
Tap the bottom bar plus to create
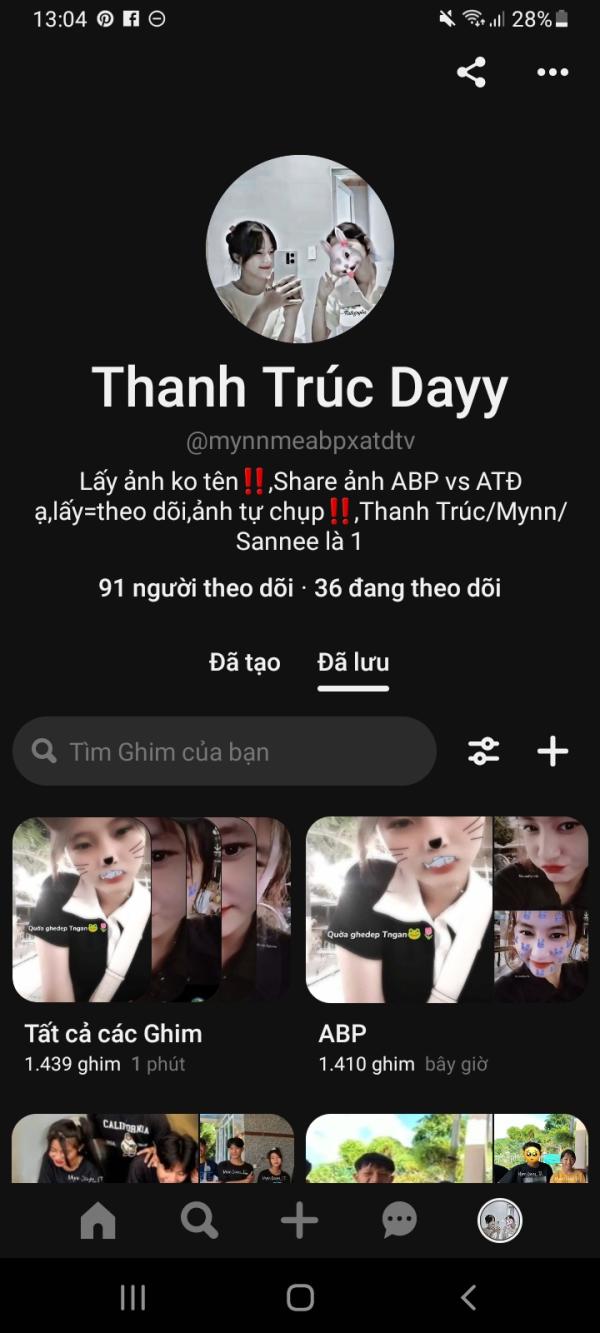point(299,1221)
